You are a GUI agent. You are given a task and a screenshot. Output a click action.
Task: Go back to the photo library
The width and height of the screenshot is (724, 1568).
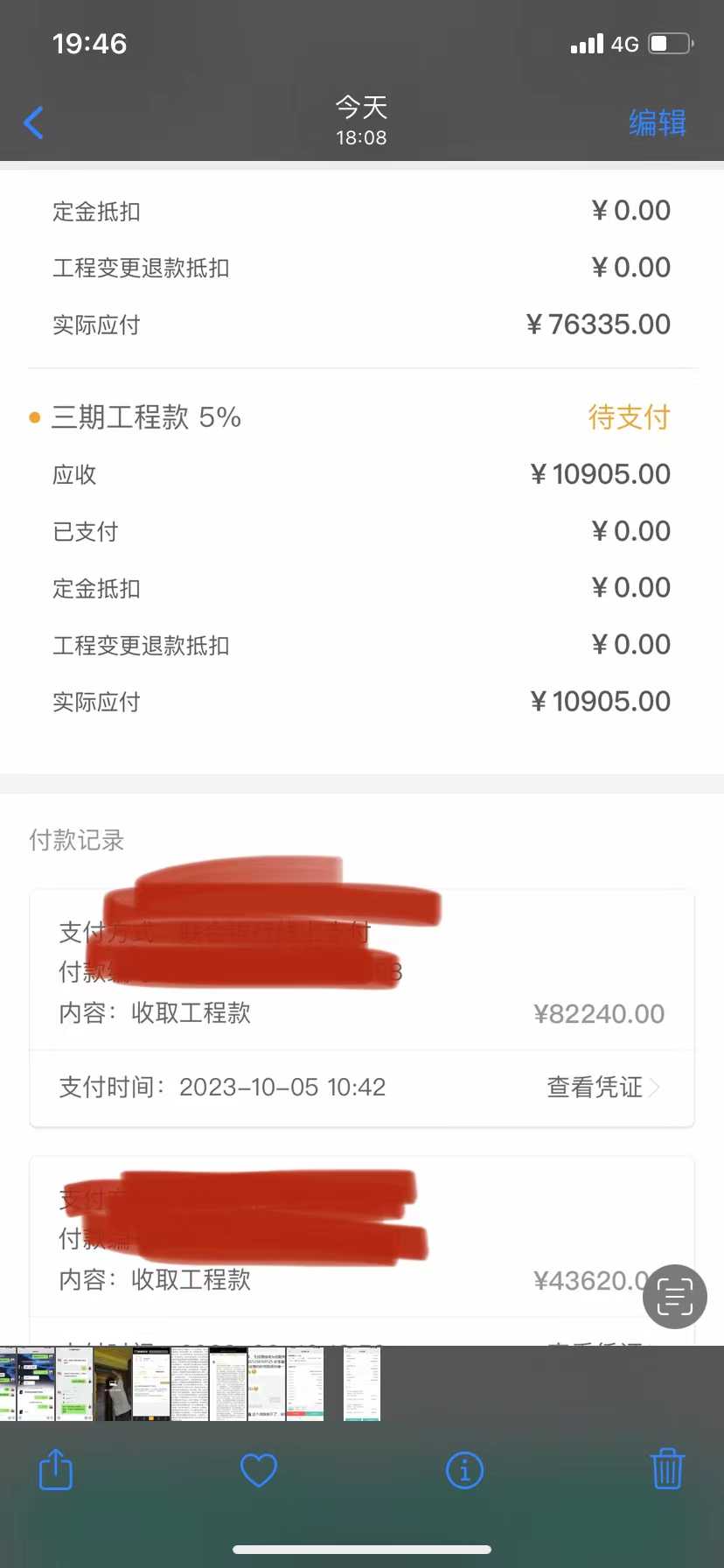tap(33, 122)
